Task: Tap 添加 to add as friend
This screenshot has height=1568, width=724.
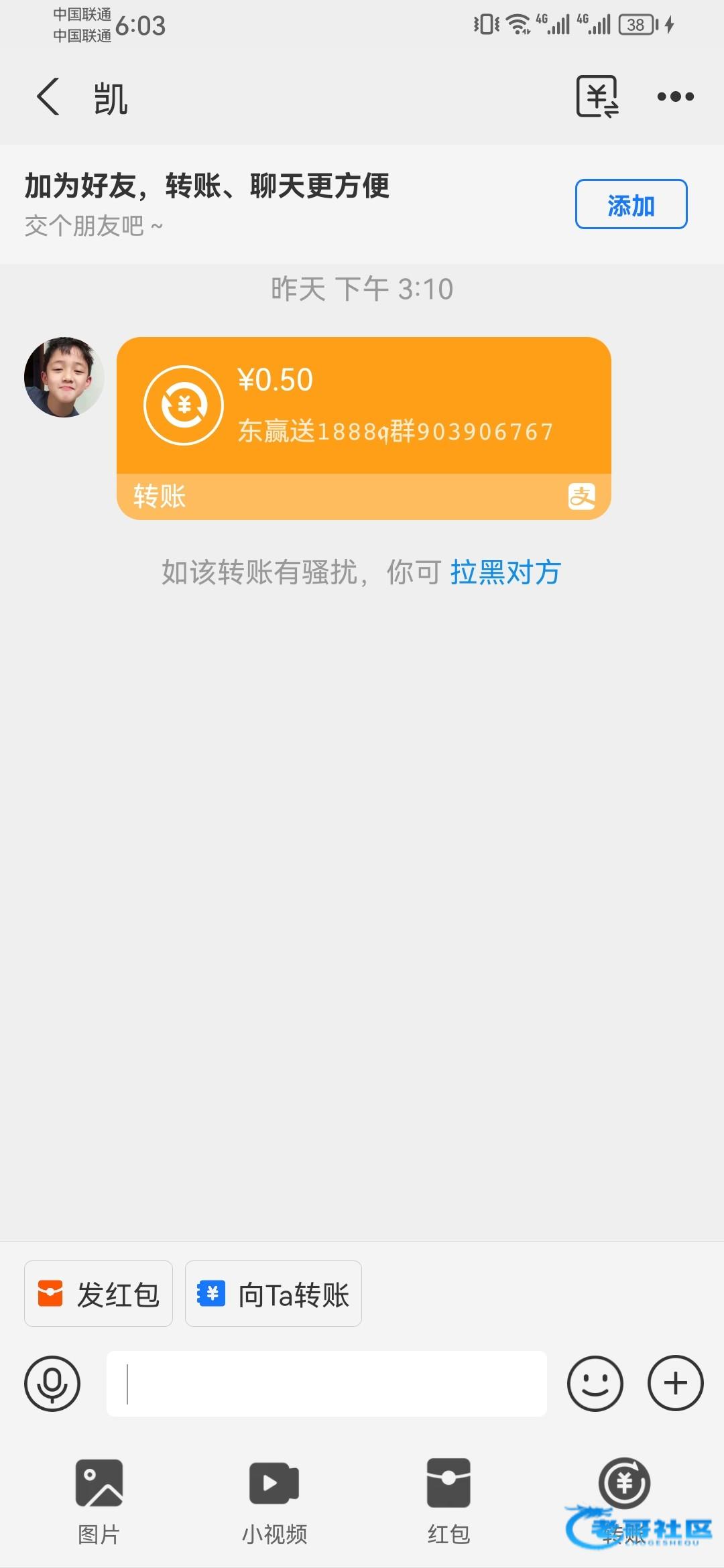Action: click(x=631, y=204)
